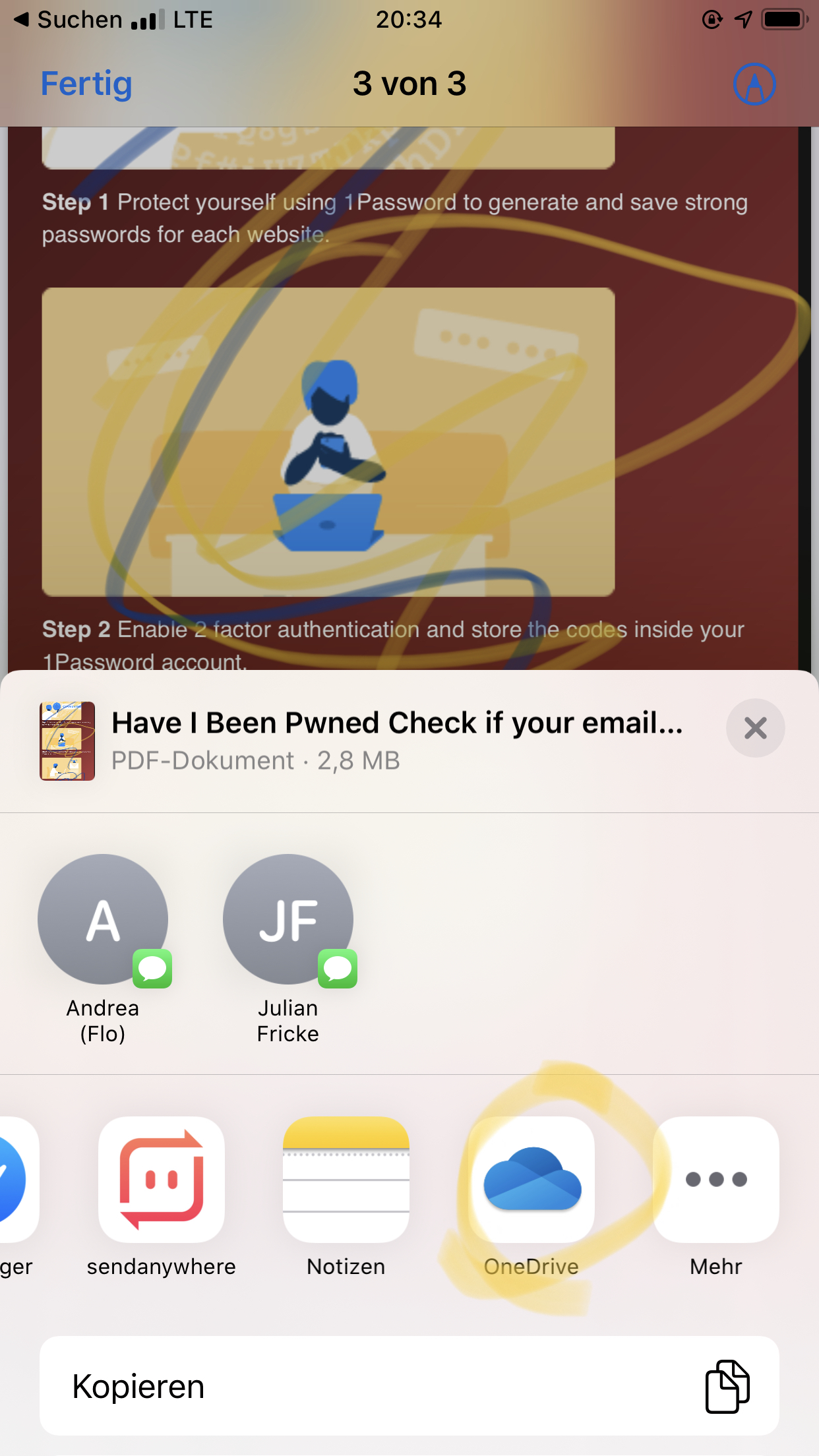Open Mehr for more apps

[716, 1179]
